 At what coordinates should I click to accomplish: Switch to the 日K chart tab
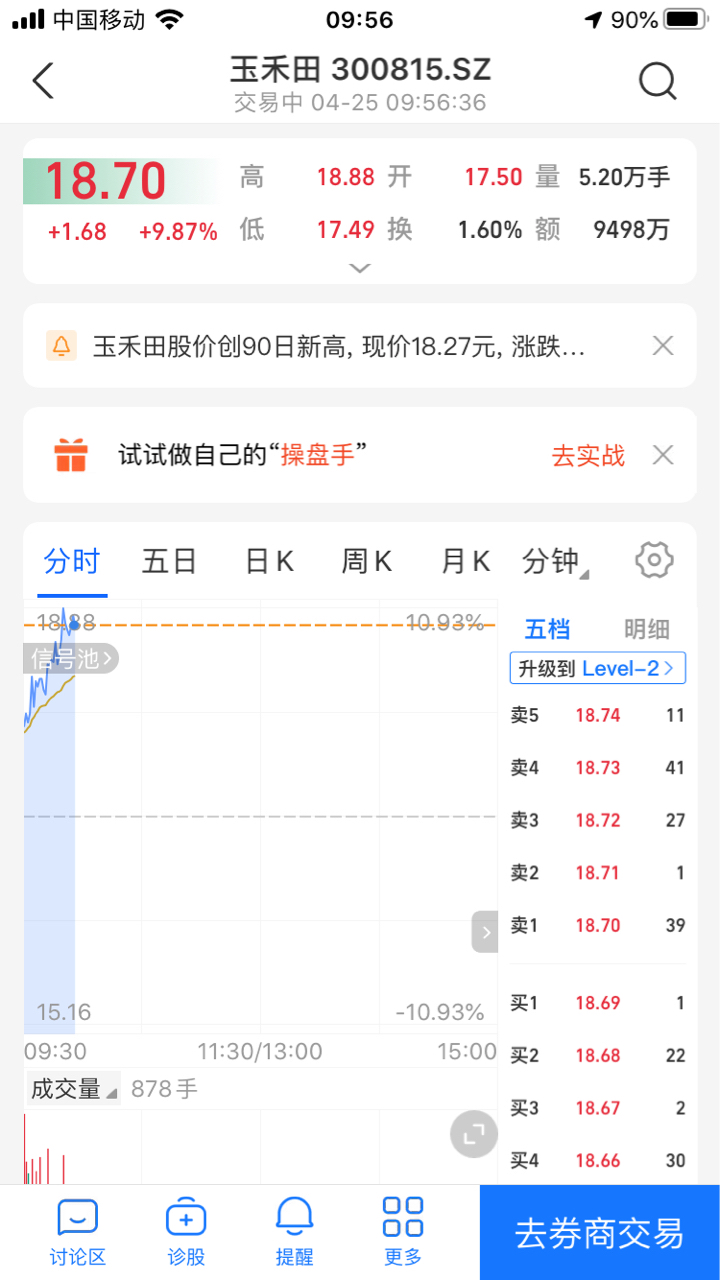(270, 561)
